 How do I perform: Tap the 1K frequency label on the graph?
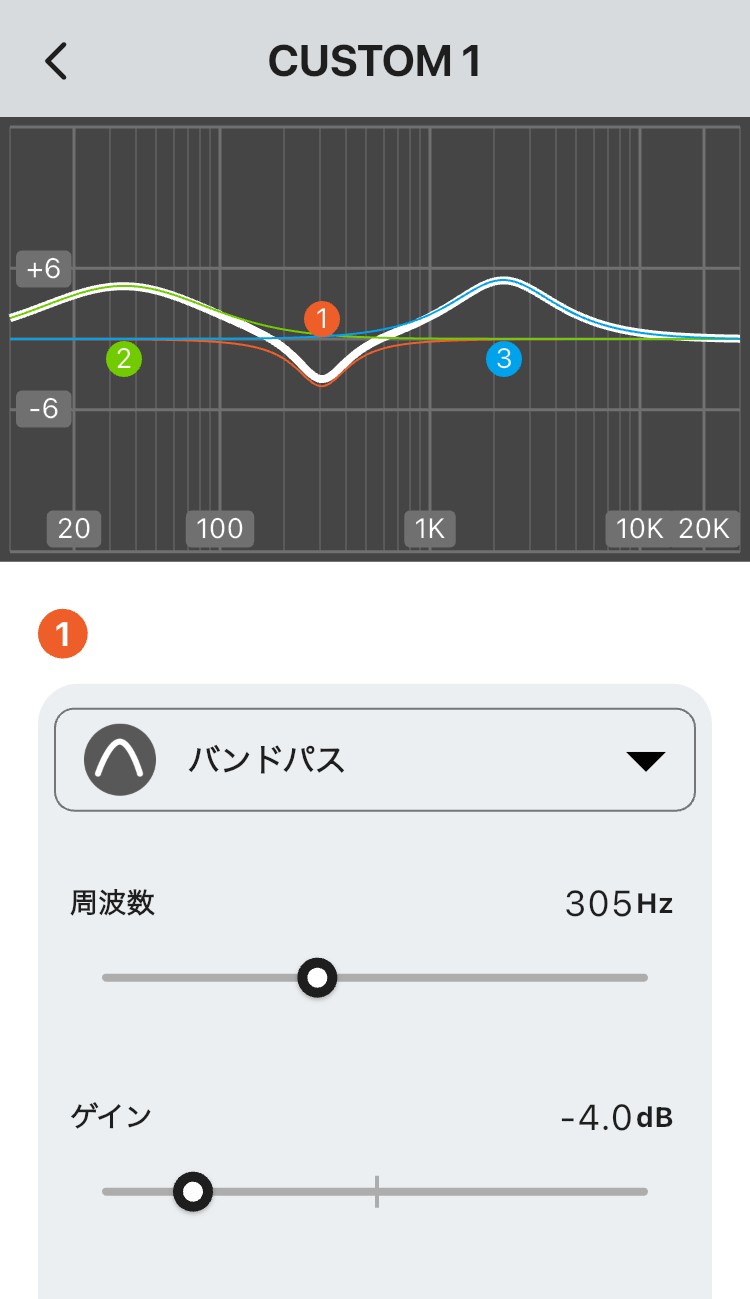point(428,528)
